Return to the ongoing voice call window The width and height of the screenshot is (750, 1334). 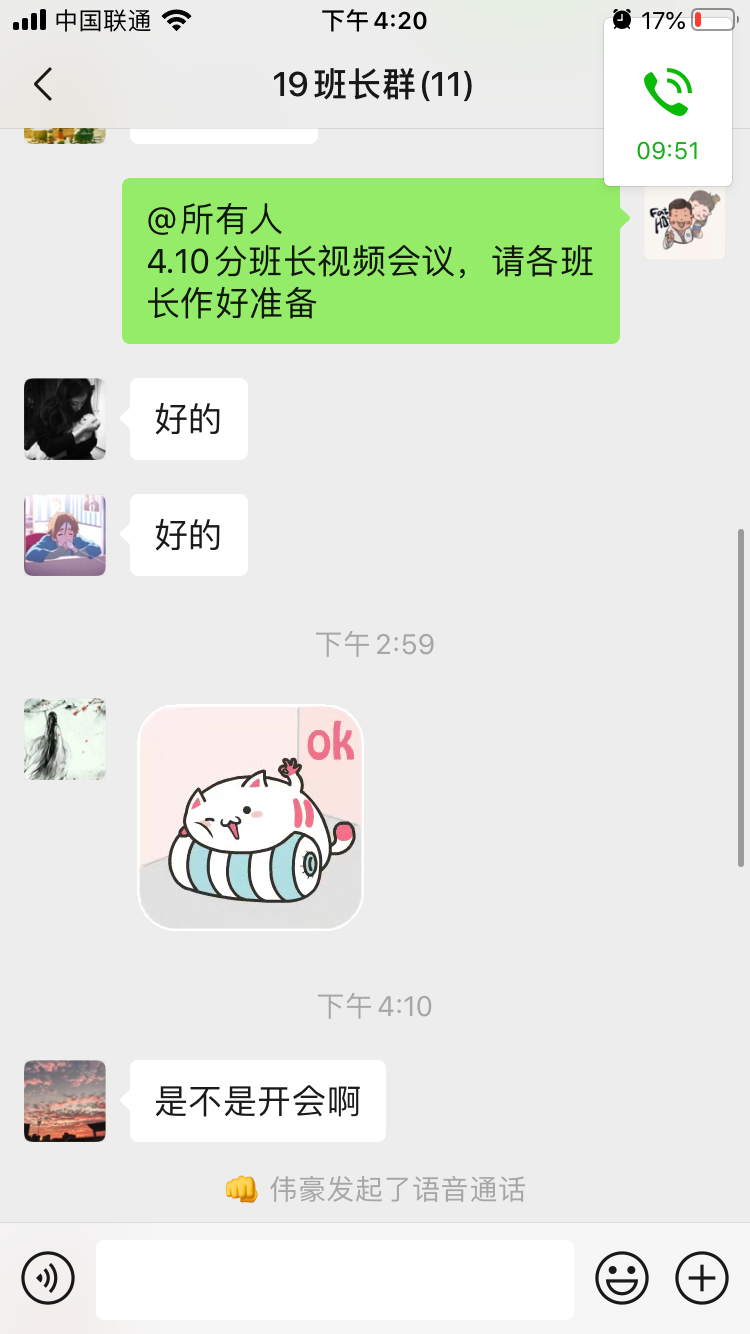[x=667, y=112]
